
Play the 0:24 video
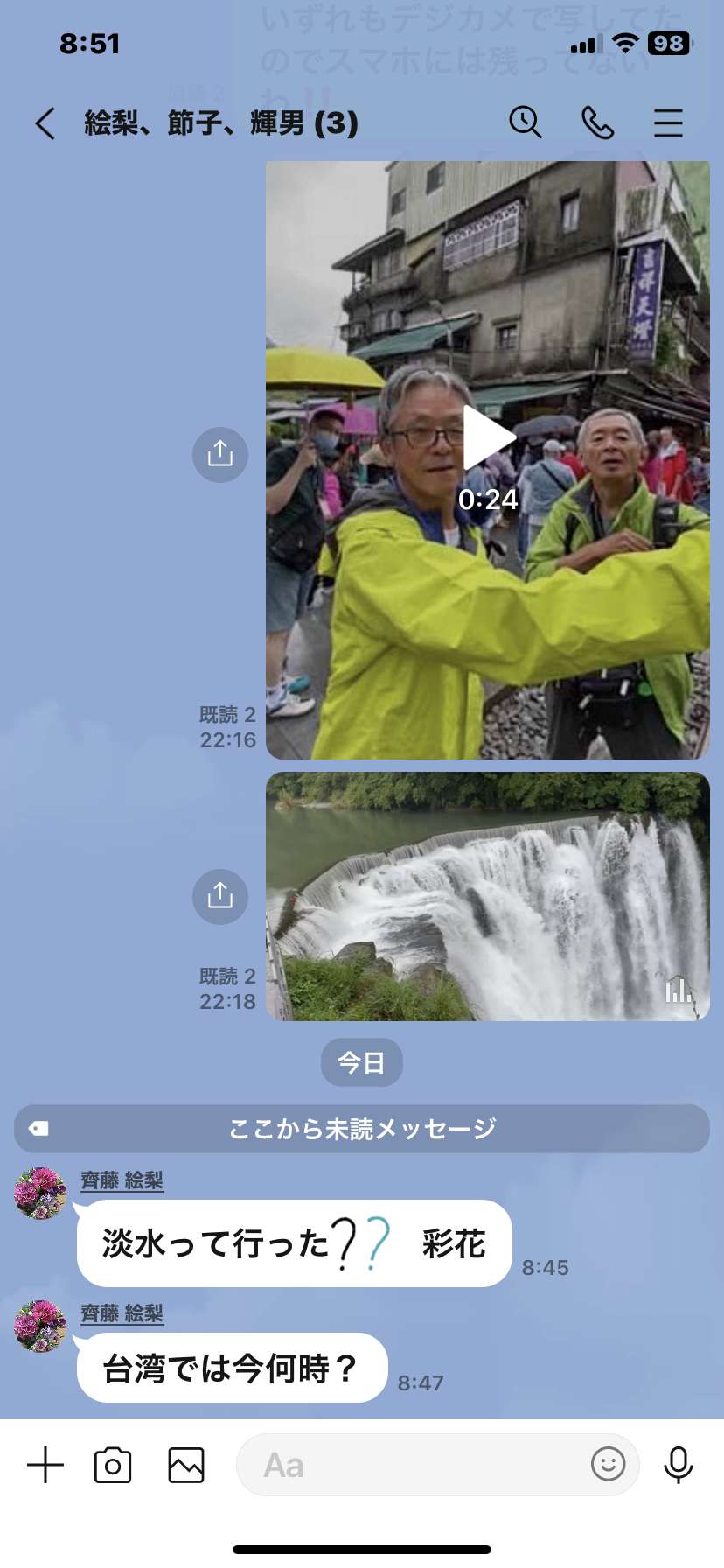[x=488, y=438]
